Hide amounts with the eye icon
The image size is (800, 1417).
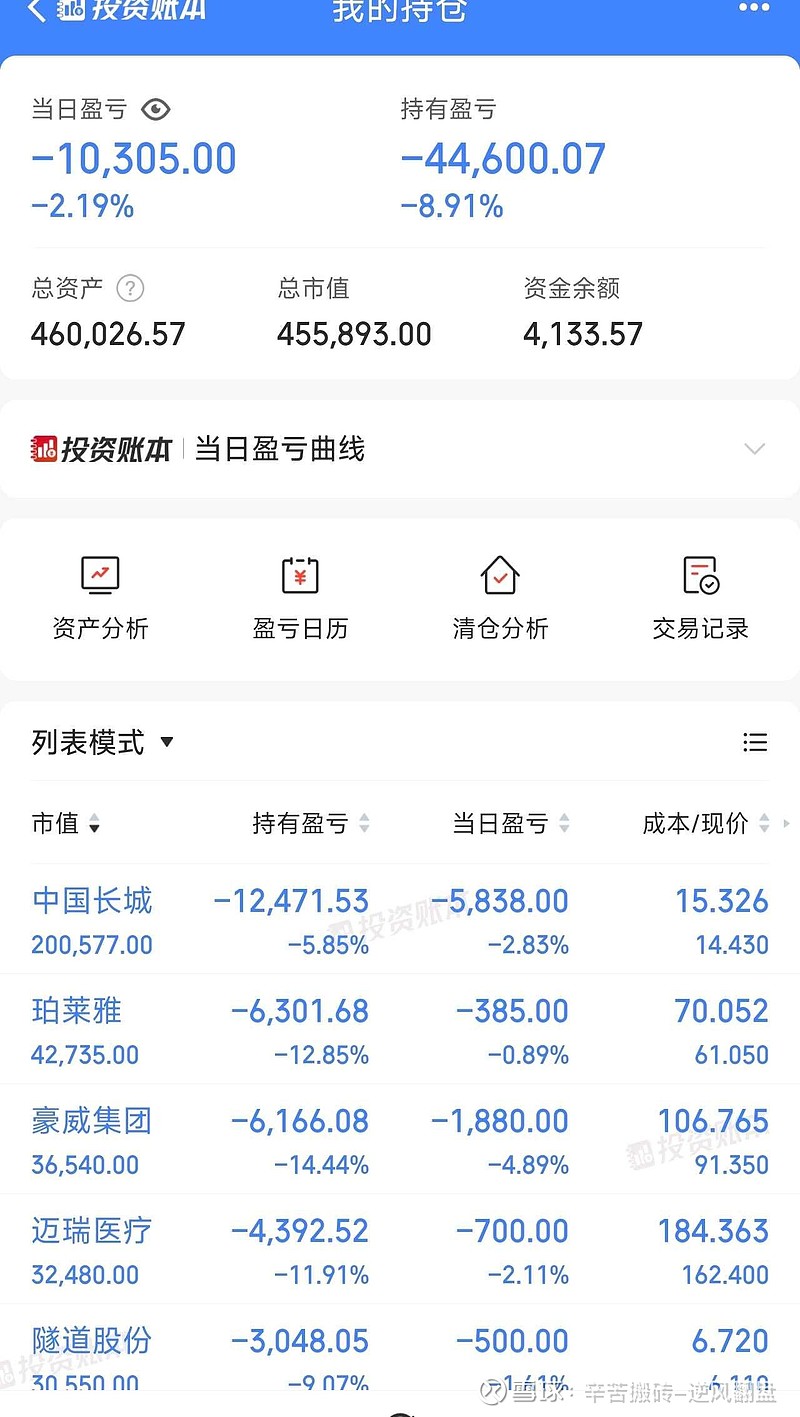click(x=156, y=109)
